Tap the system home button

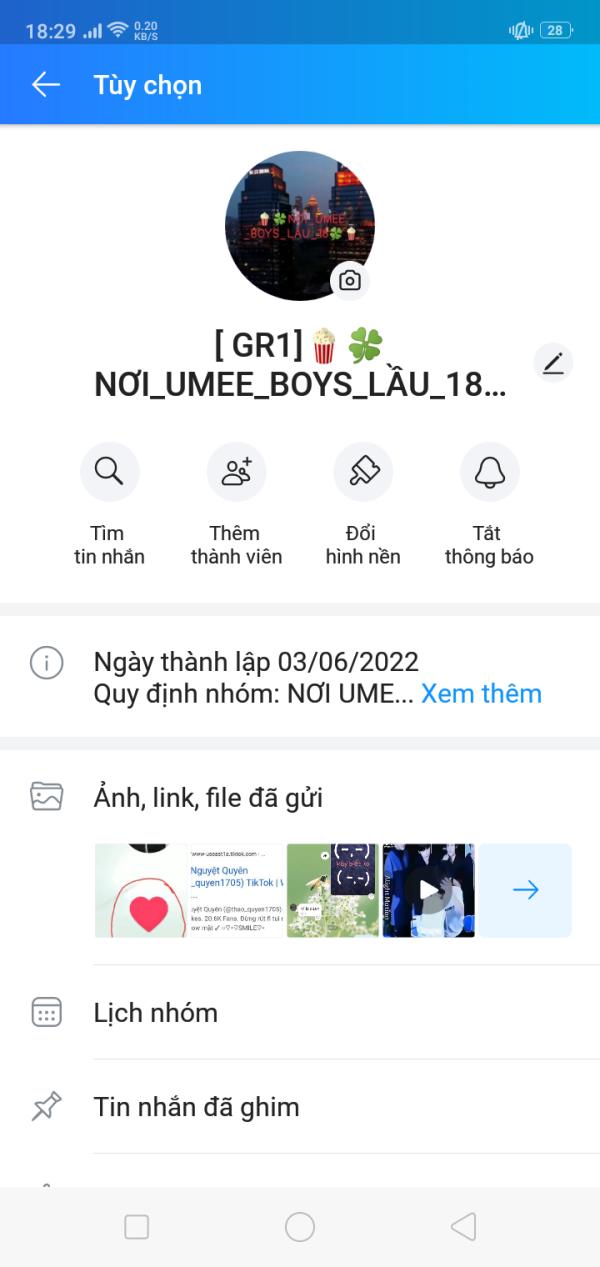[300, 1227]
